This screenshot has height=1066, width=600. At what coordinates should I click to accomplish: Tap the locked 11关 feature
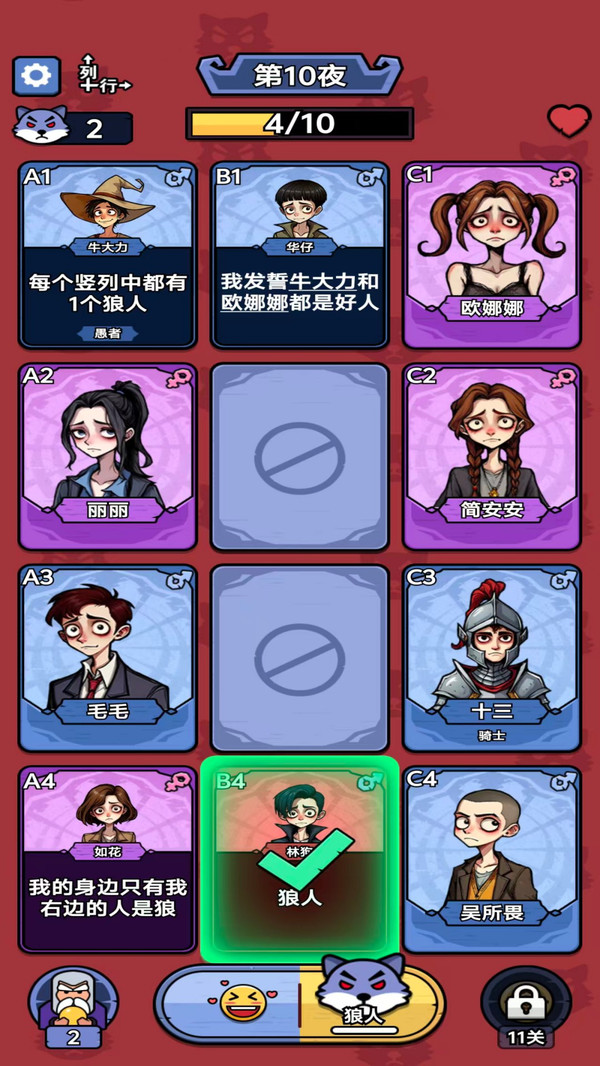[x=525, y=1008]
